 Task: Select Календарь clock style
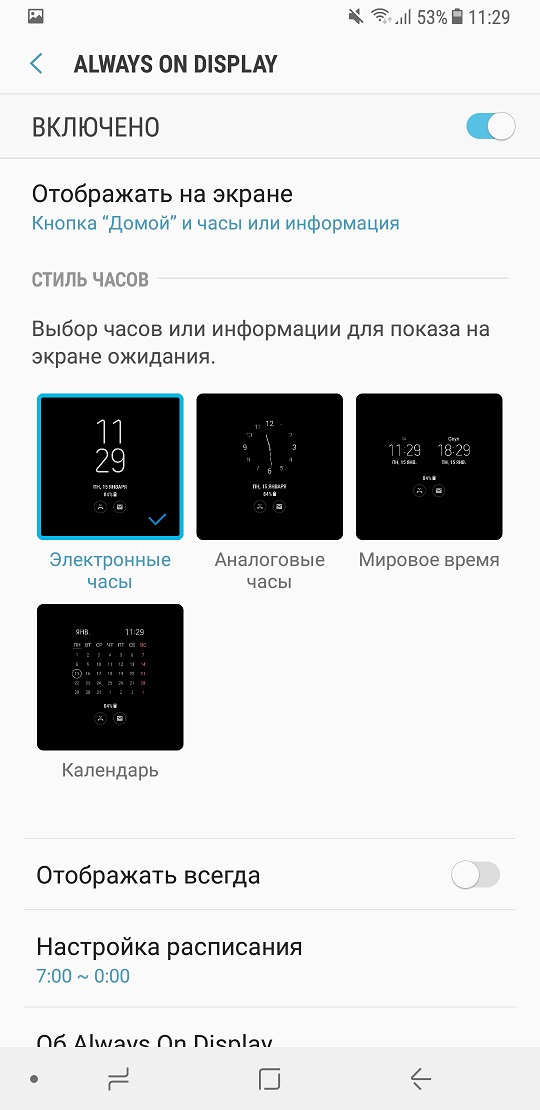(110, 677)
